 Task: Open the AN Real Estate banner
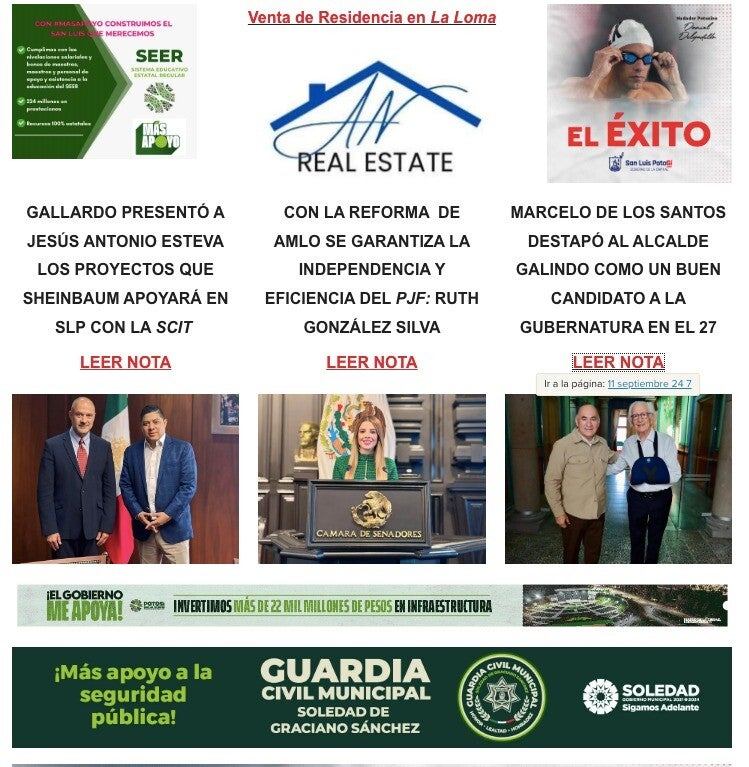pyautogui.click(x=374, y=117)
